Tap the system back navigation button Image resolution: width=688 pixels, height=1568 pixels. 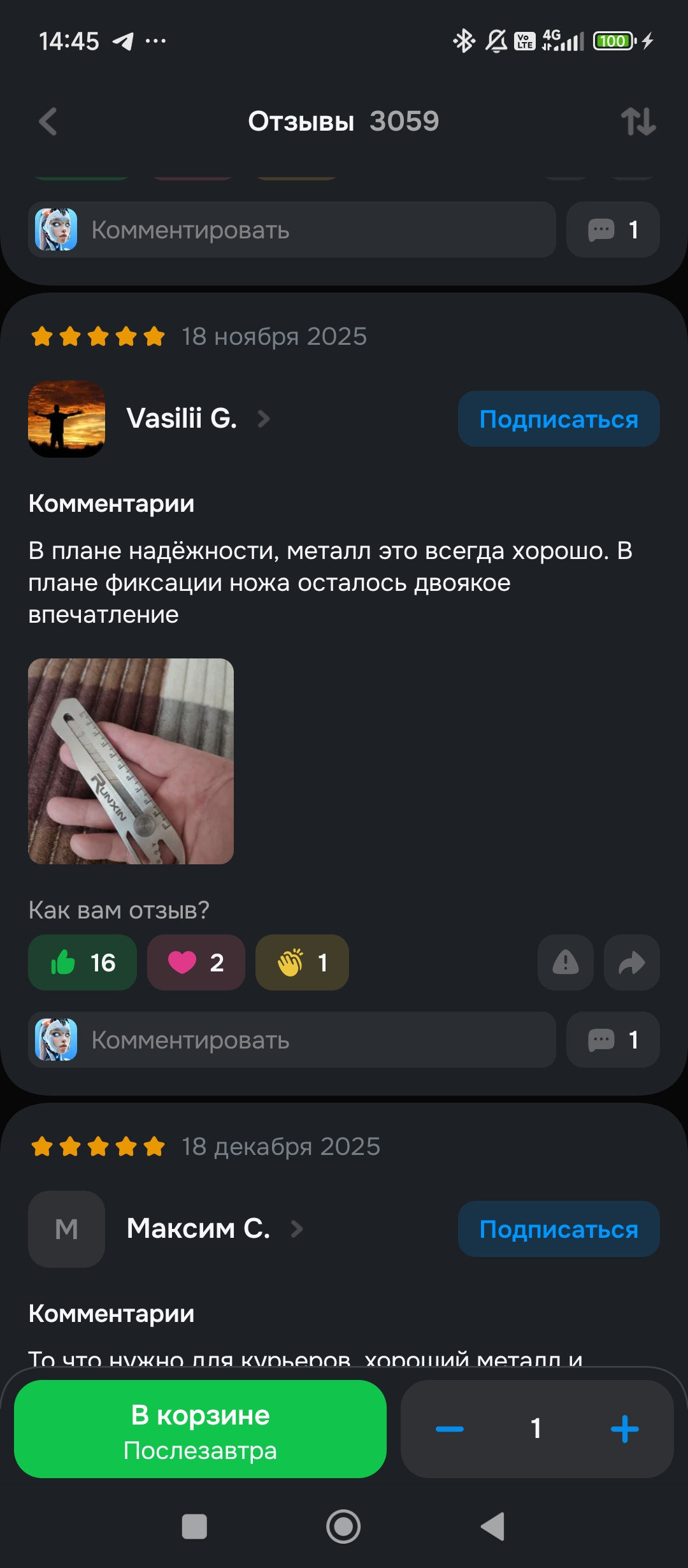pyautogui.click(x=492, y=1527)
